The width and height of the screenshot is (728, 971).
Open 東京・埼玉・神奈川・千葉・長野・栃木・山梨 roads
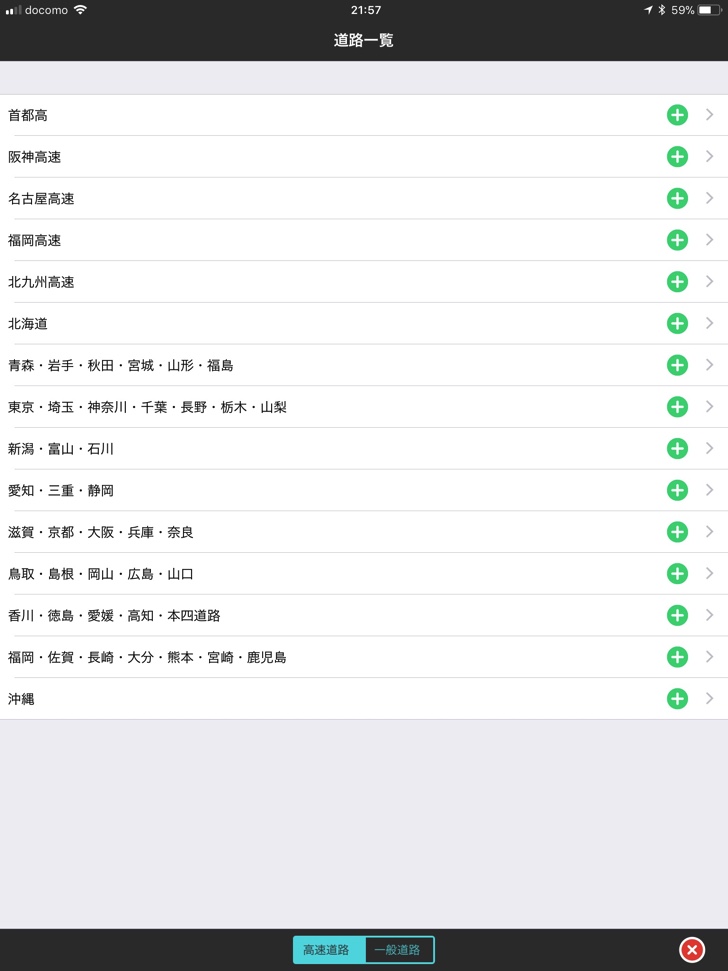click(300, 407)
